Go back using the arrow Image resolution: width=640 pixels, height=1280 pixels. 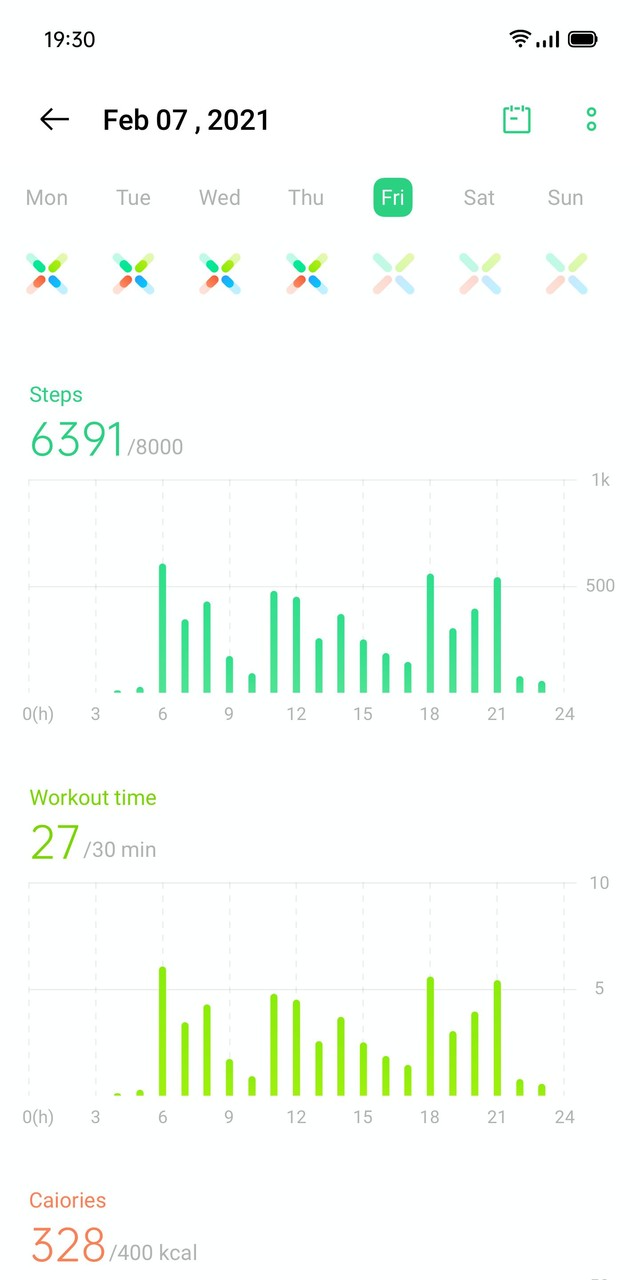tap(55, 120)
